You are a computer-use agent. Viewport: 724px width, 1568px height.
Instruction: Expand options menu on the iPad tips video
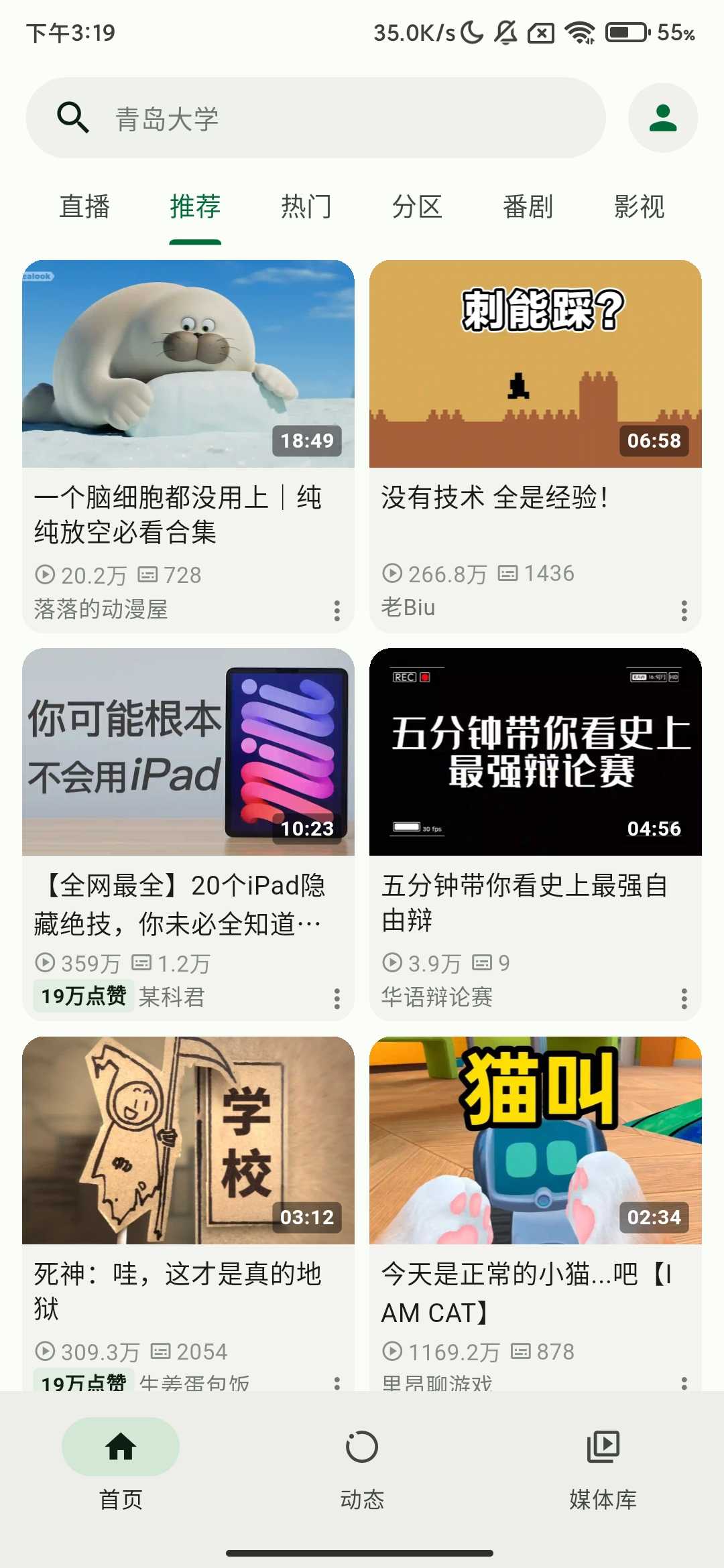[x=336, y=999]
